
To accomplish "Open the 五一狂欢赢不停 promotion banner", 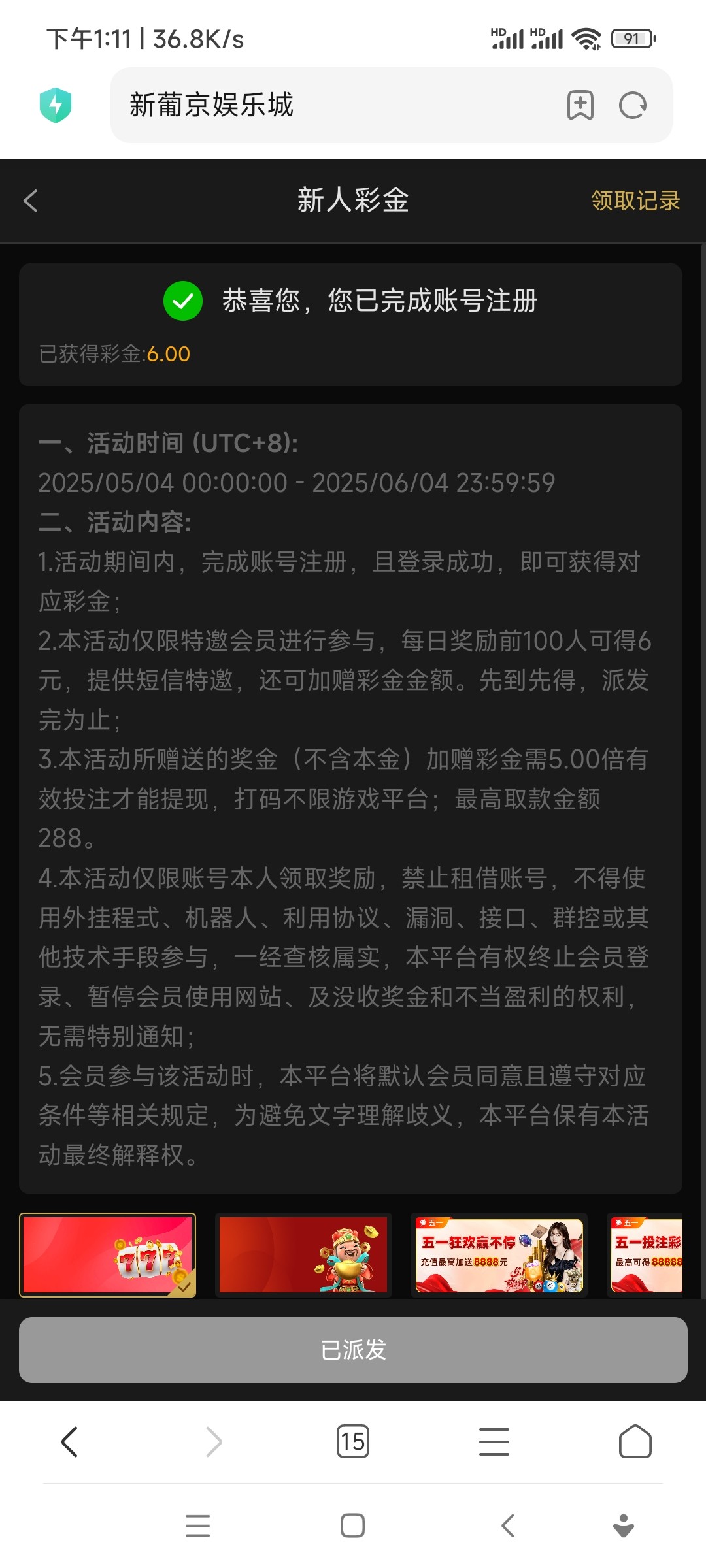I will pos(499,1255).
